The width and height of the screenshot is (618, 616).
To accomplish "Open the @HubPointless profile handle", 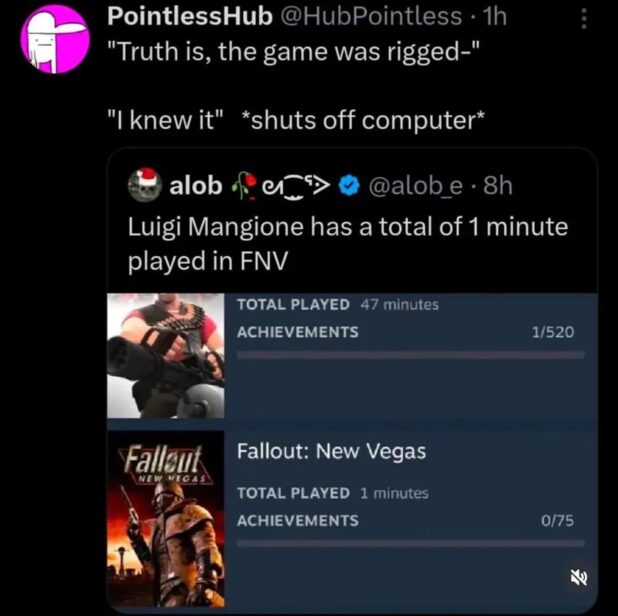I will 370,16.
